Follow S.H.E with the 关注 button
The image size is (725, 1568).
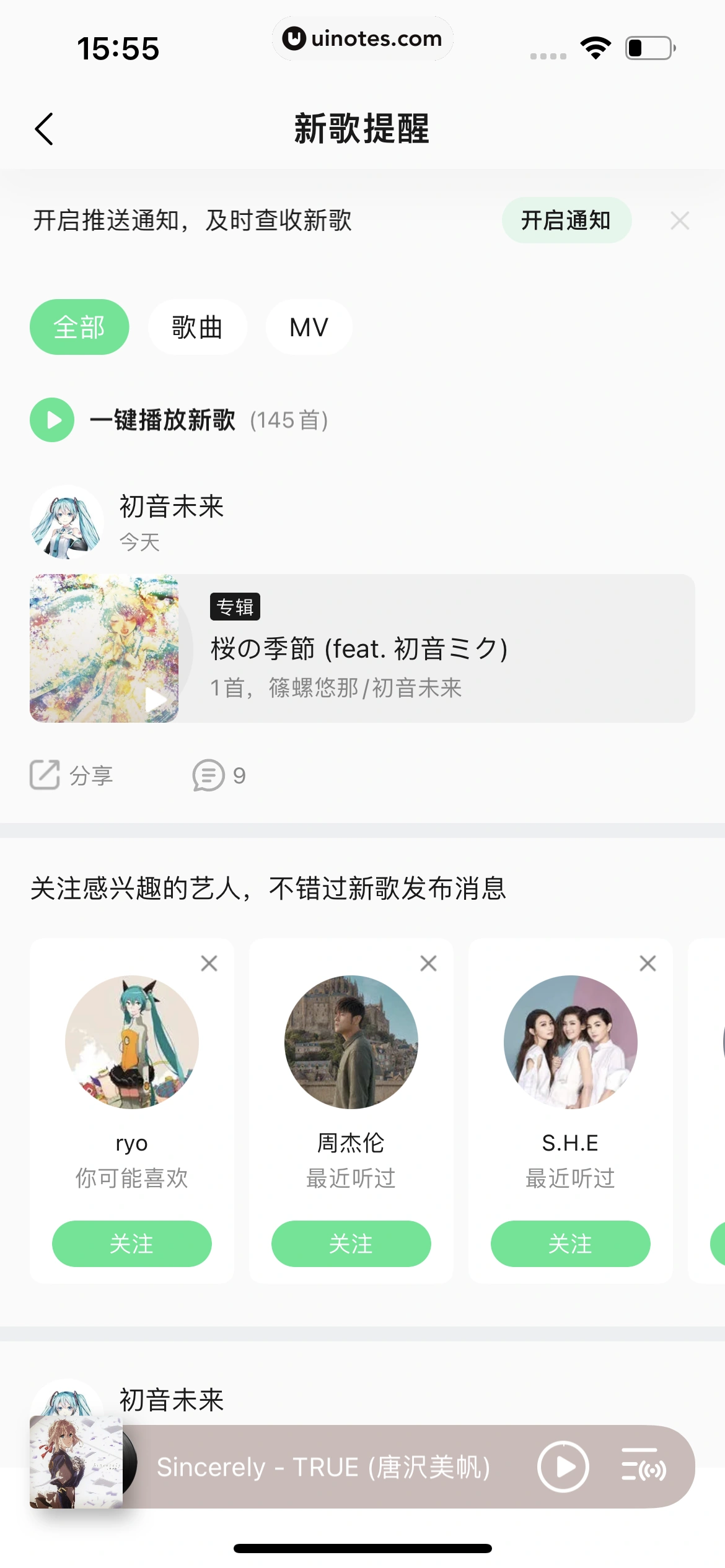pos(571,1244)
